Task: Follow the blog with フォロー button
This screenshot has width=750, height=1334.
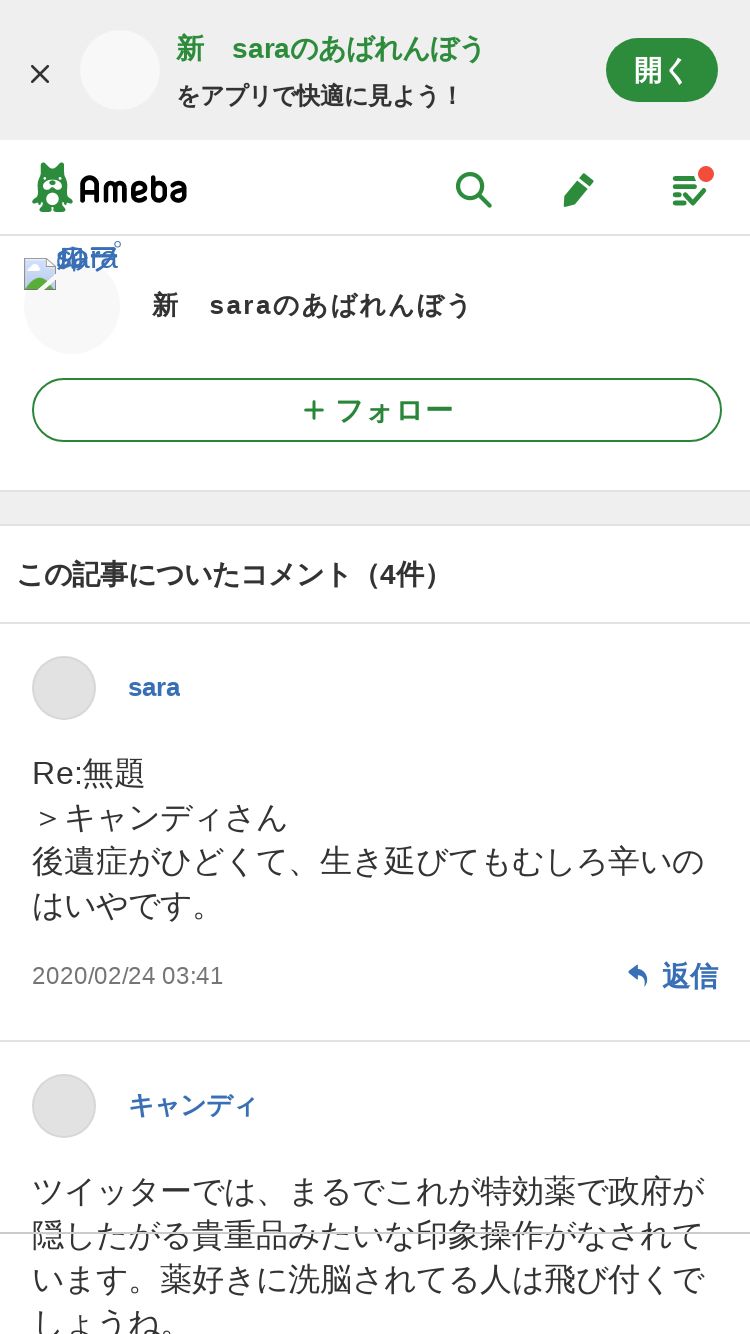Action: tap(377, 410)
